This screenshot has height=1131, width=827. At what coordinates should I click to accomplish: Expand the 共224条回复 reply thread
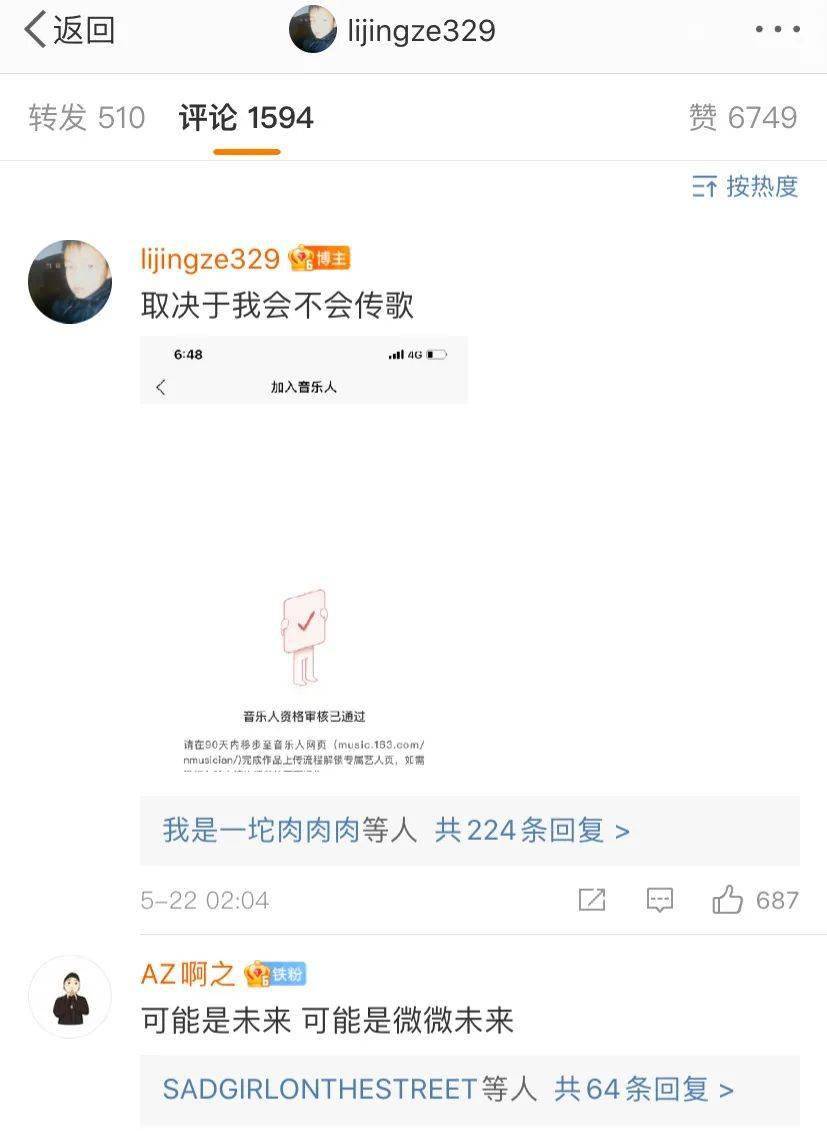pyautogui.click(x=533, y=830)
